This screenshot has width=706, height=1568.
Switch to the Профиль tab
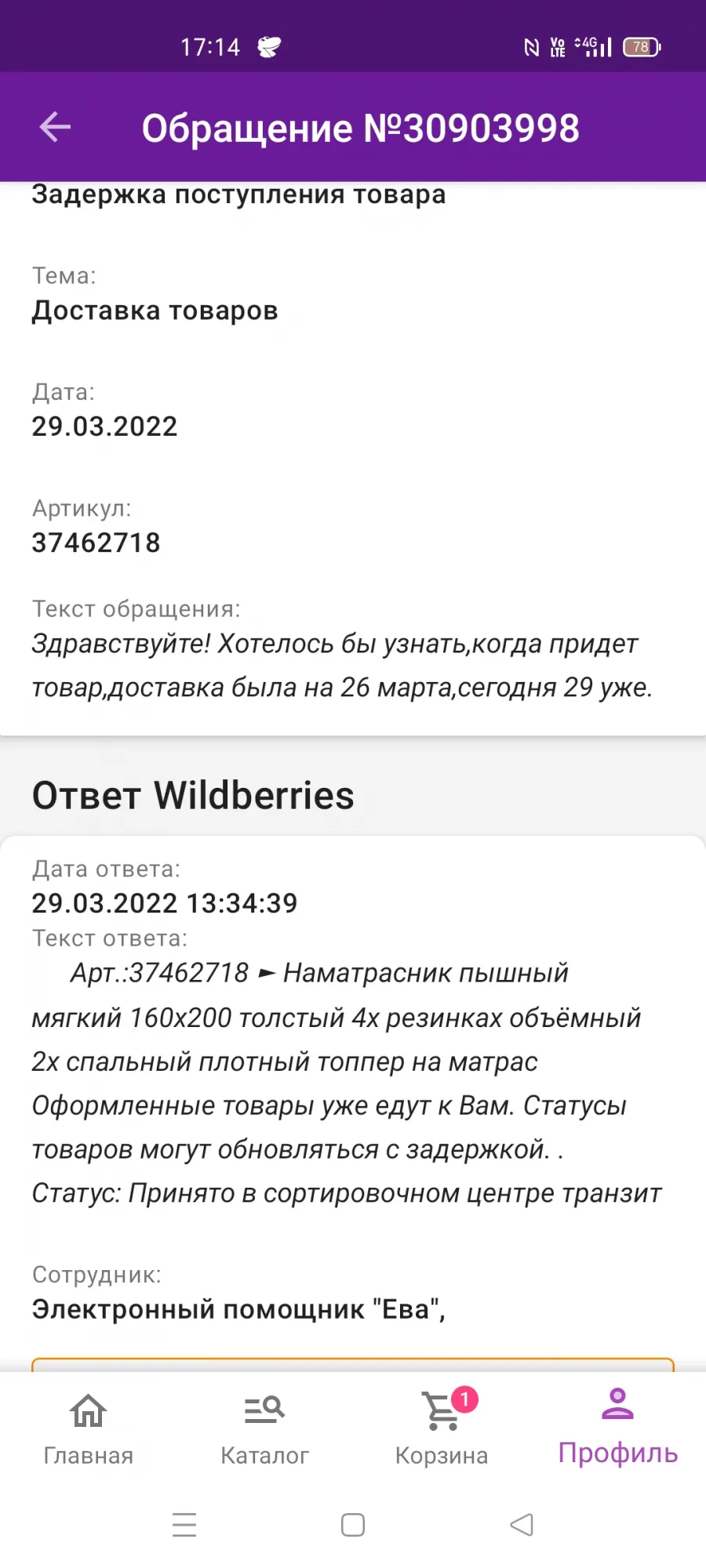(617, 1427)
